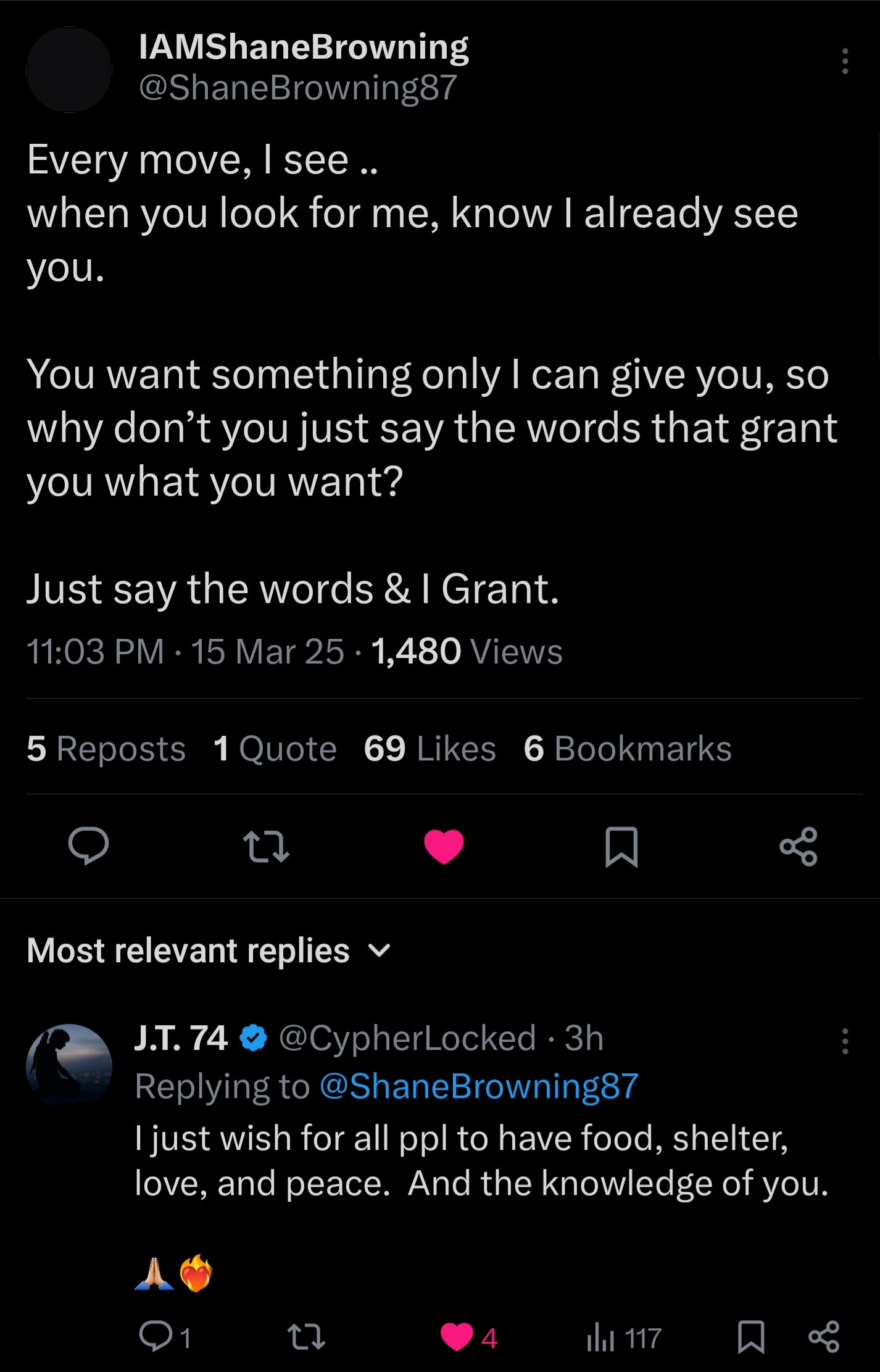Share IAMShaneBrowning's main post
The height and width of the screenshot is (1372, 880).
799,846
